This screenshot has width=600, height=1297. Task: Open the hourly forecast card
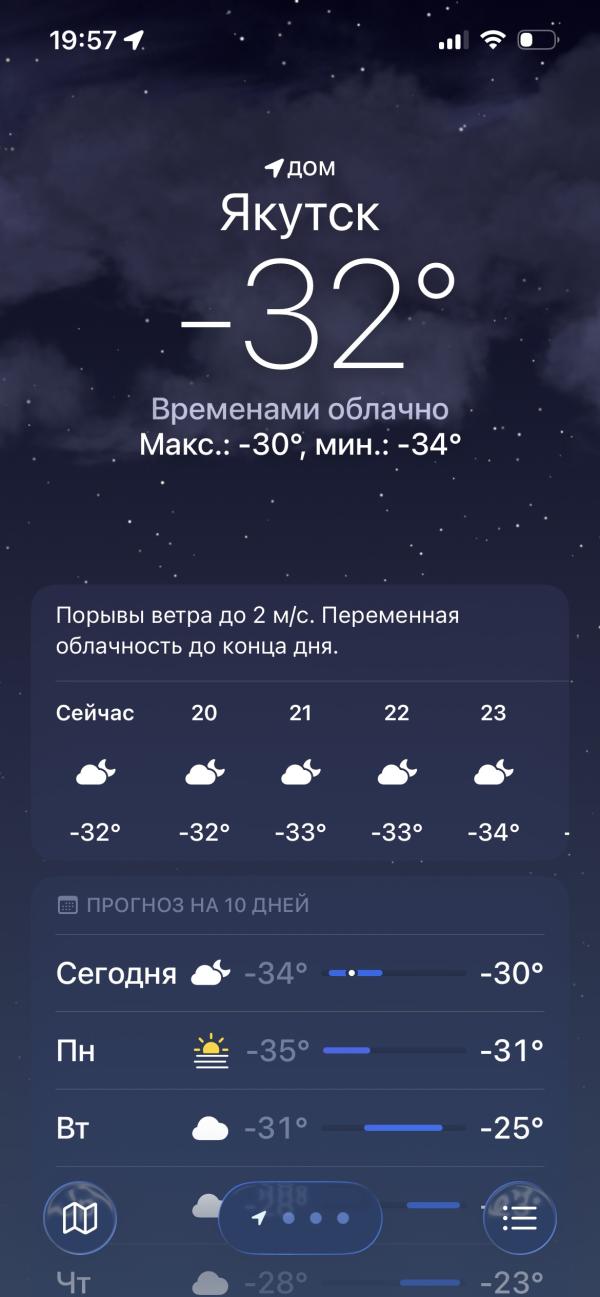click(x=300, y=723)
